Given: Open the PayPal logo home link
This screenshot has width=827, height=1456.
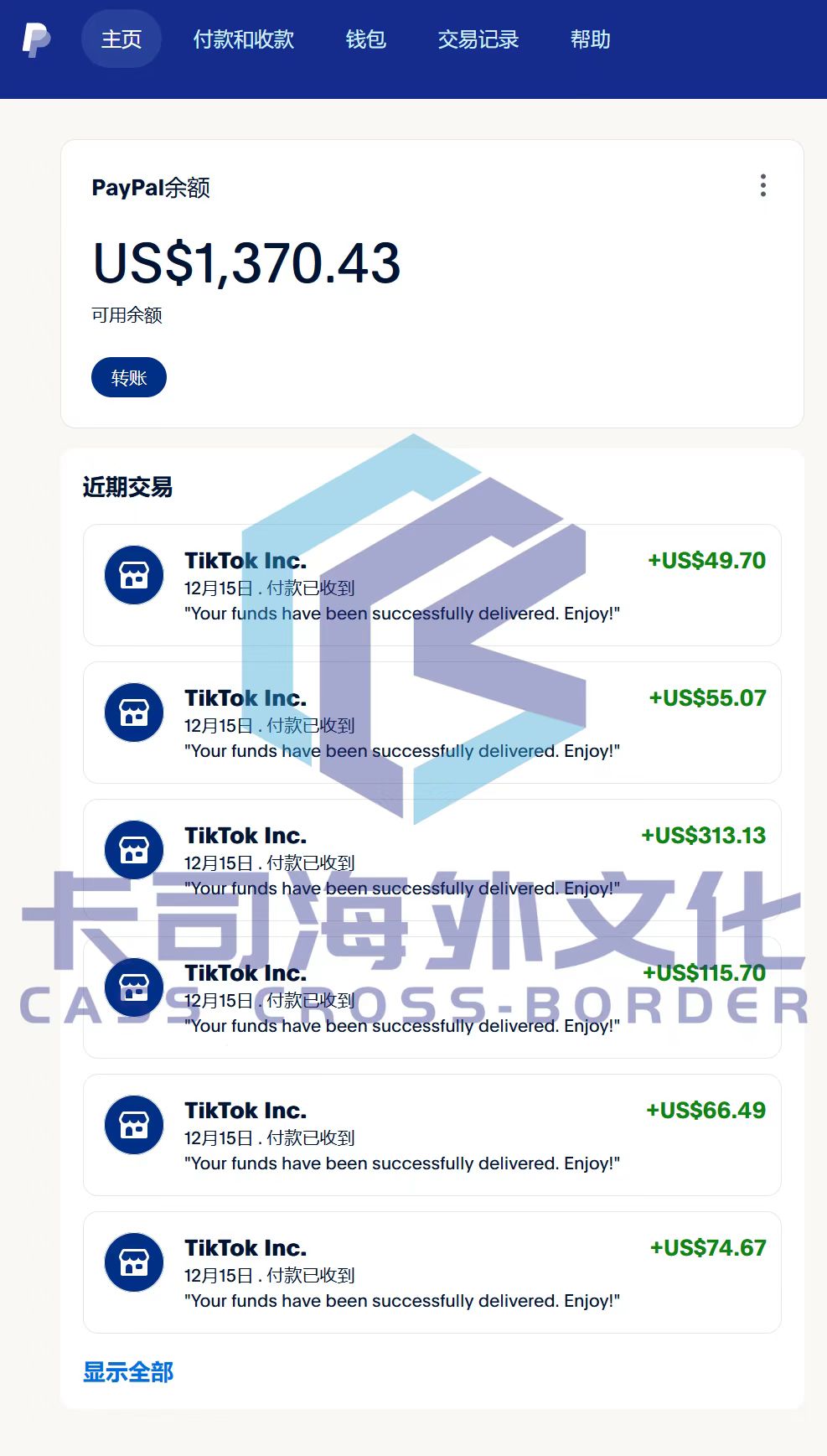Looking at the screenshot, I should pos(36,39).
